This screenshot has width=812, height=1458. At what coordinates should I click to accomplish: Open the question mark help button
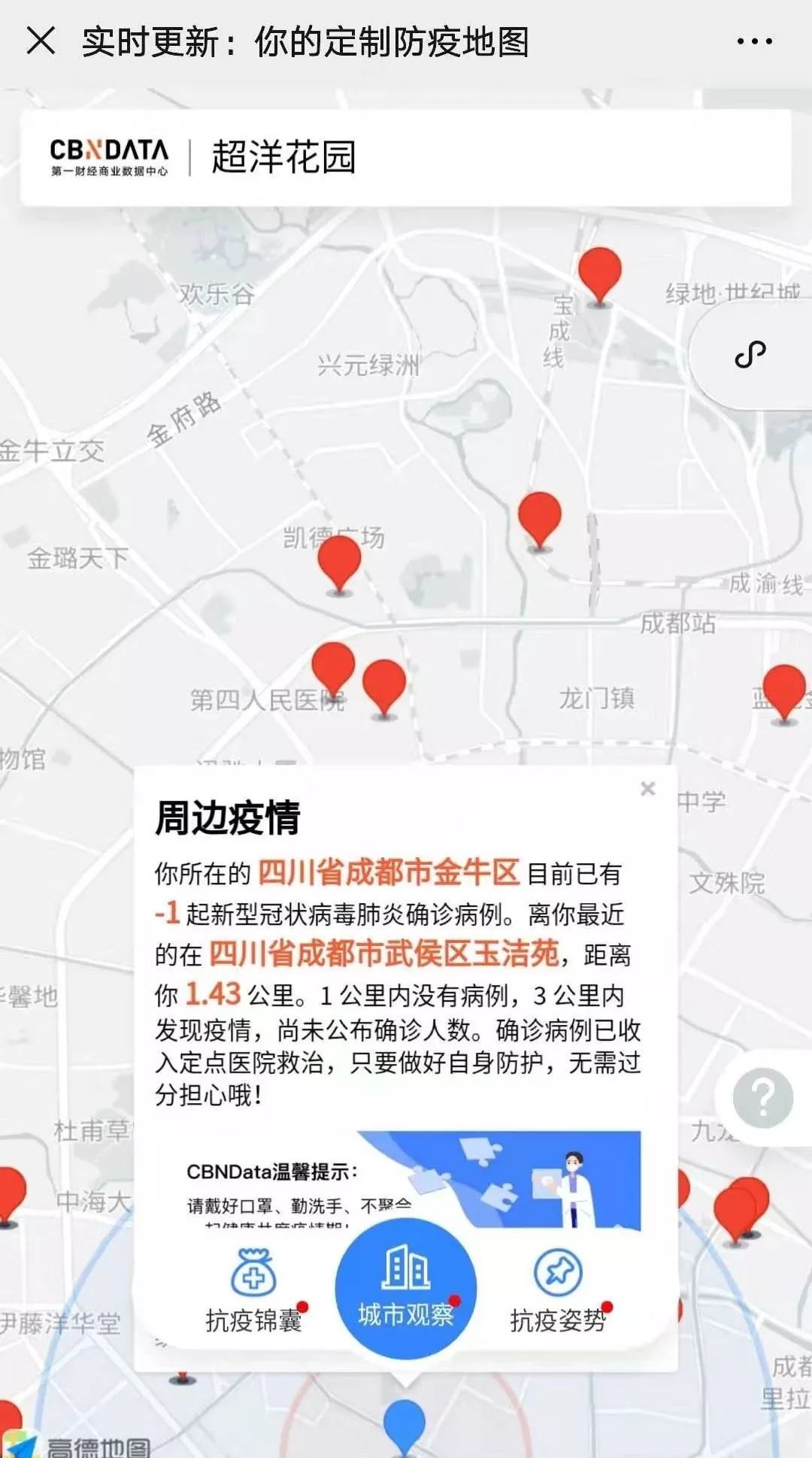[x=763, y=1098]
